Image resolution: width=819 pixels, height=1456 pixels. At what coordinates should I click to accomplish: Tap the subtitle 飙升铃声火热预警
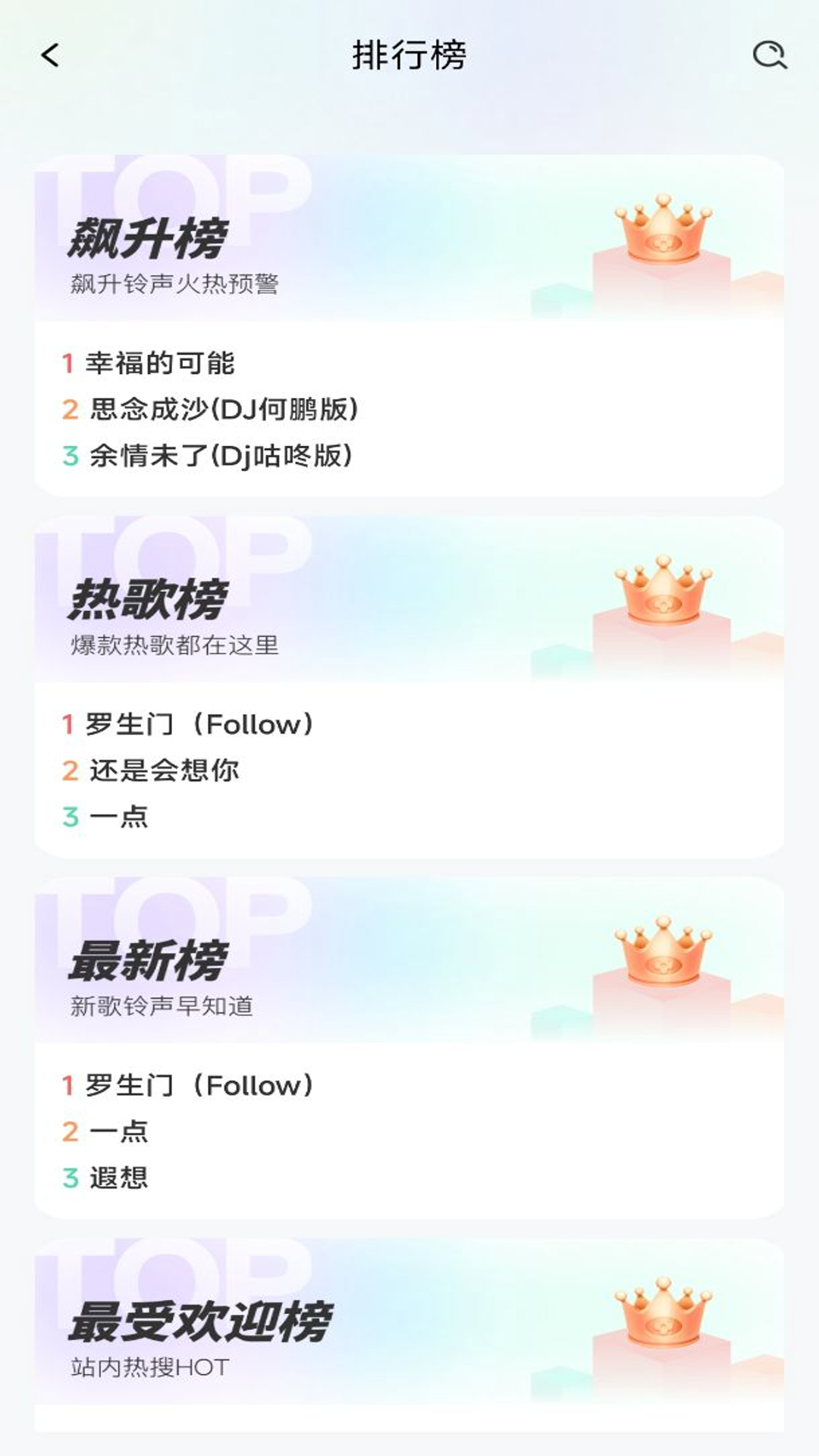click(x=174, y=284)
